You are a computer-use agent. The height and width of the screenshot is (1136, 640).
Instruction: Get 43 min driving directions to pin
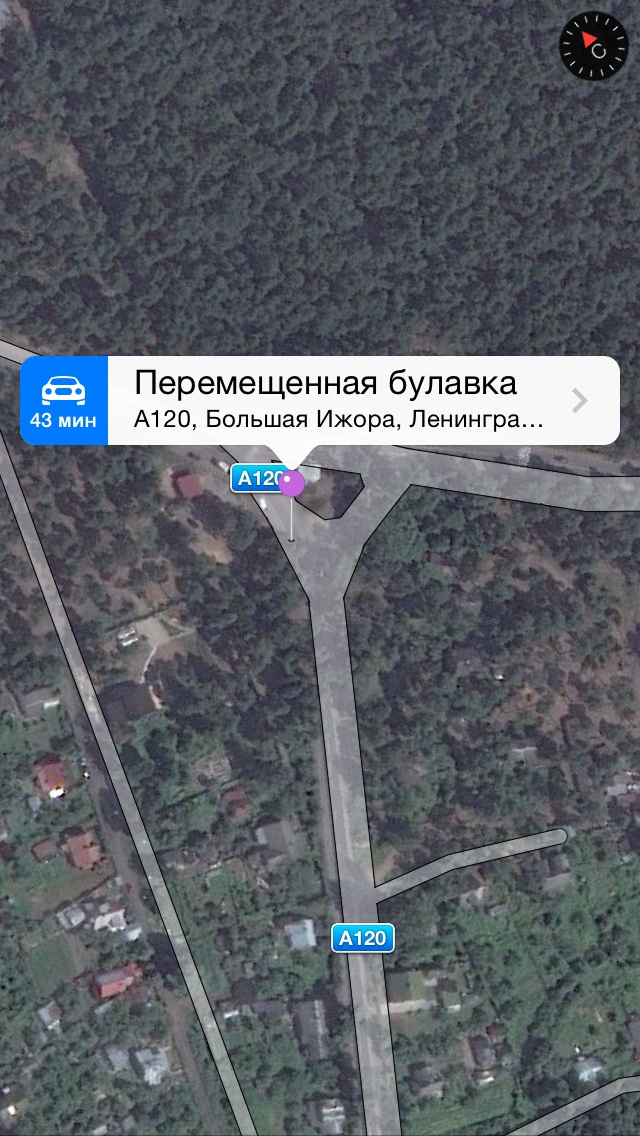(63, 401)
